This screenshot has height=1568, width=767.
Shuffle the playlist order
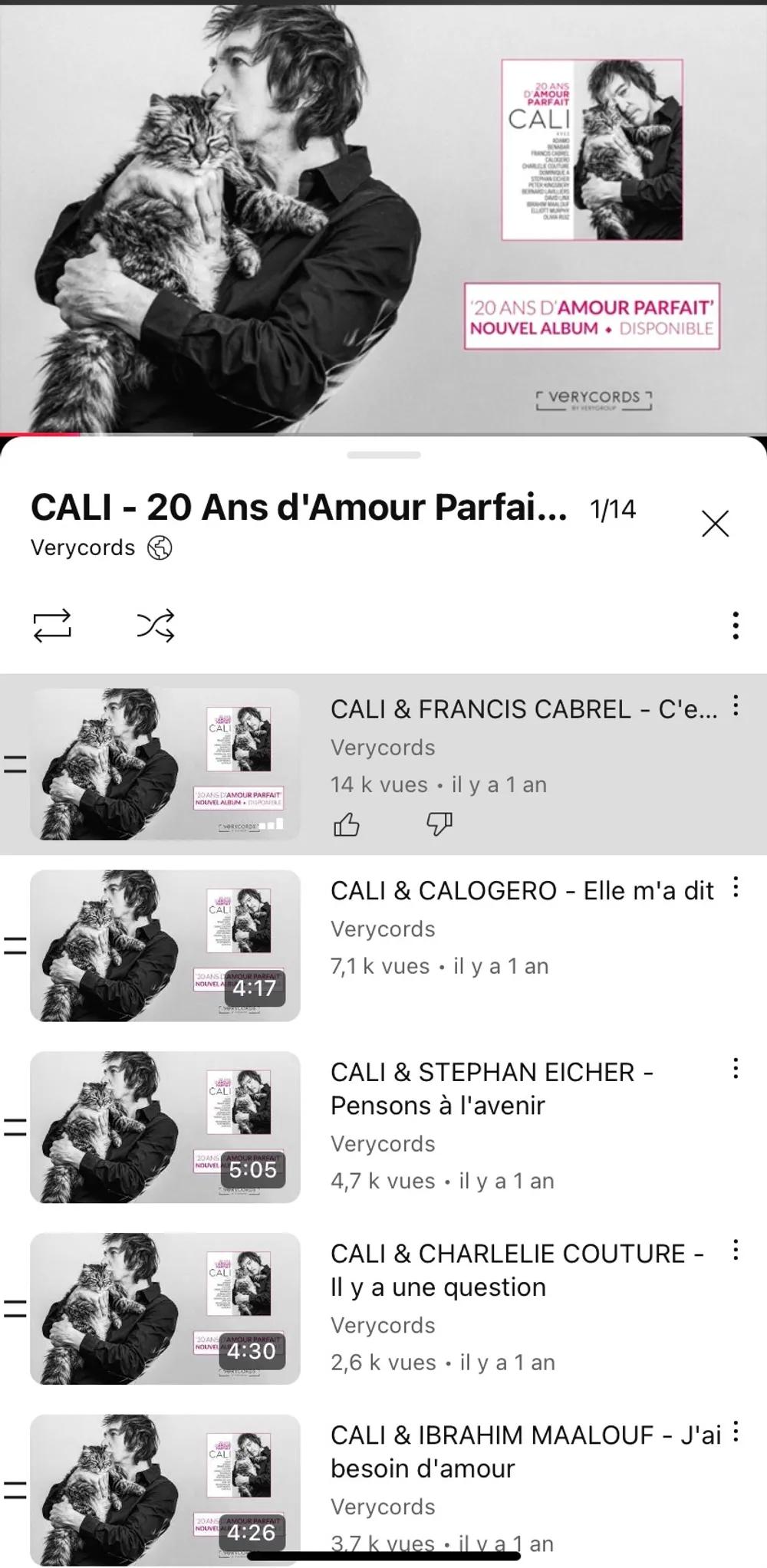coord(156,626)
